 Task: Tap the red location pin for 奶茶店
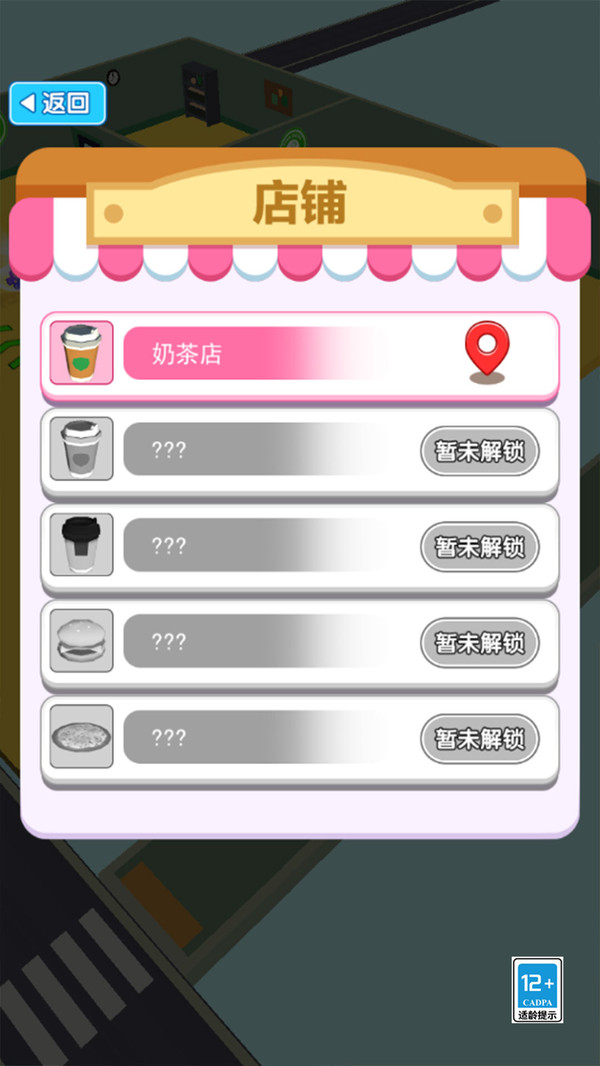[487, 352]
